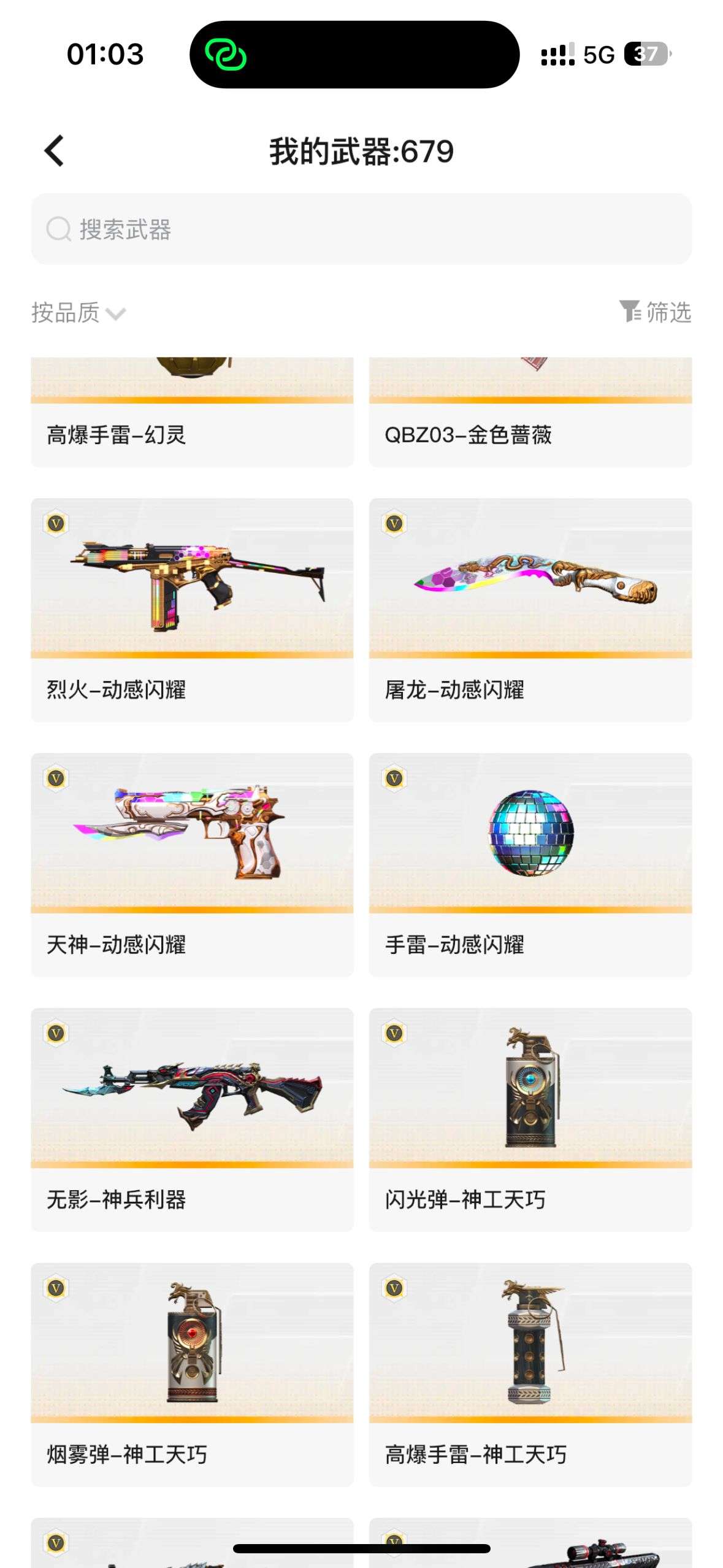Open the 烟雾弹-神工天巧 card
Image resolution: width=723 pixels, height=1568 pixels.
click(x=192, y=1374)
